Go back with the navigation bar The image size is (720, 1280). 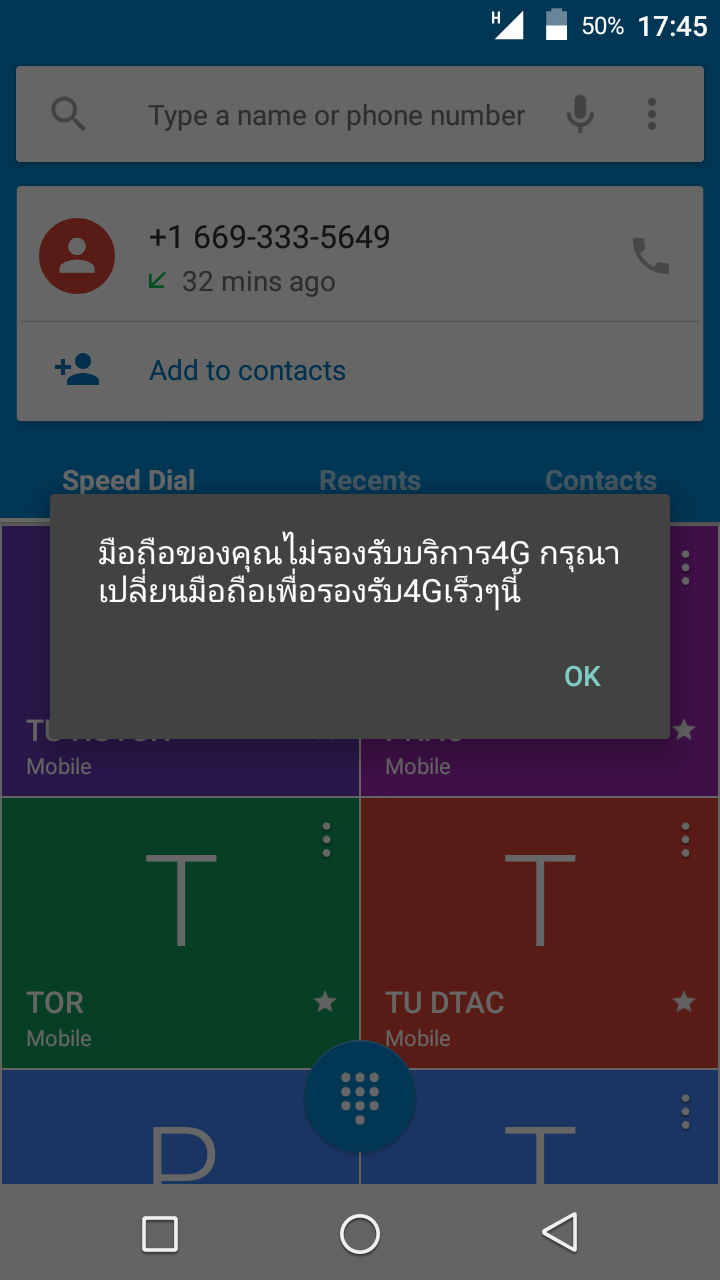point(560,1233)
